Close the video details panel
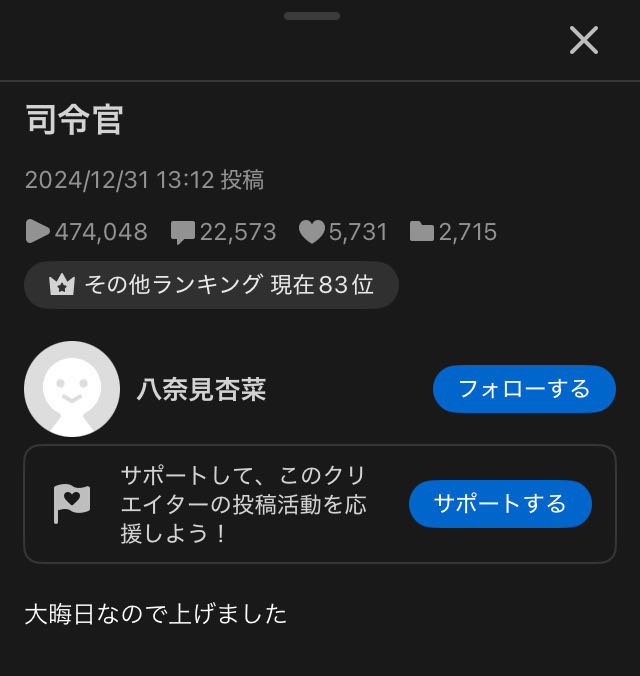Screen dimensions: 640x676 point(583,40)
